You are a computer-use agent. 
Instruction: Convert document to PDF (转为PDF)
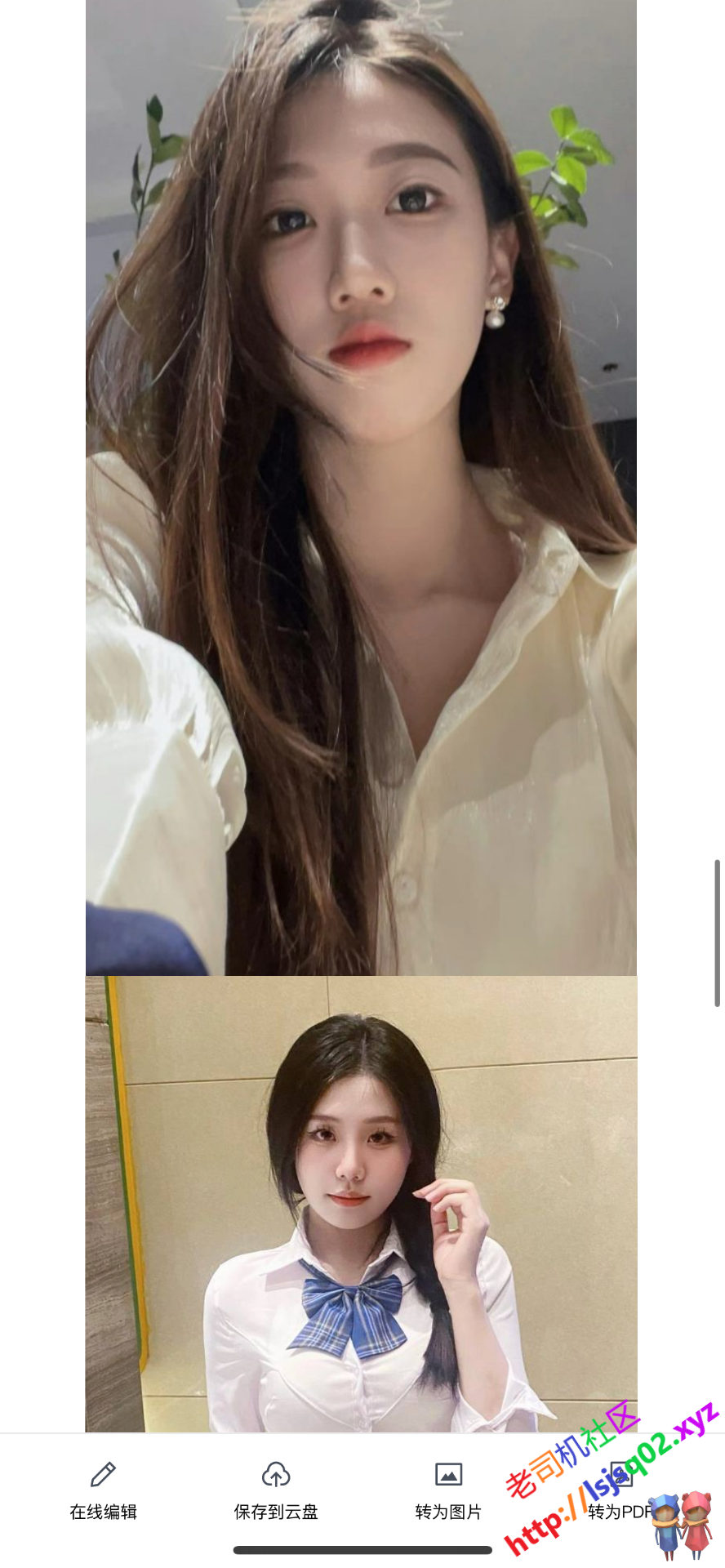tap(620, 1491)
